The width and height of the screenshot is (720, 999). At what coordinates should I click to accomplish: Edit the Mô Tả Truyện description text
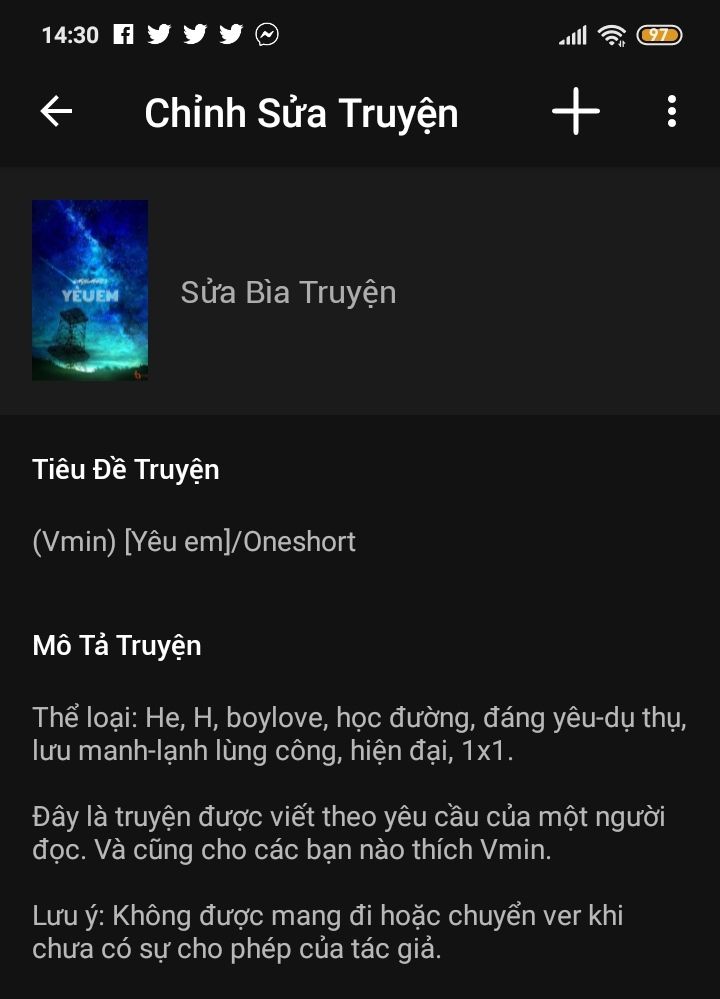coord(359,832)
